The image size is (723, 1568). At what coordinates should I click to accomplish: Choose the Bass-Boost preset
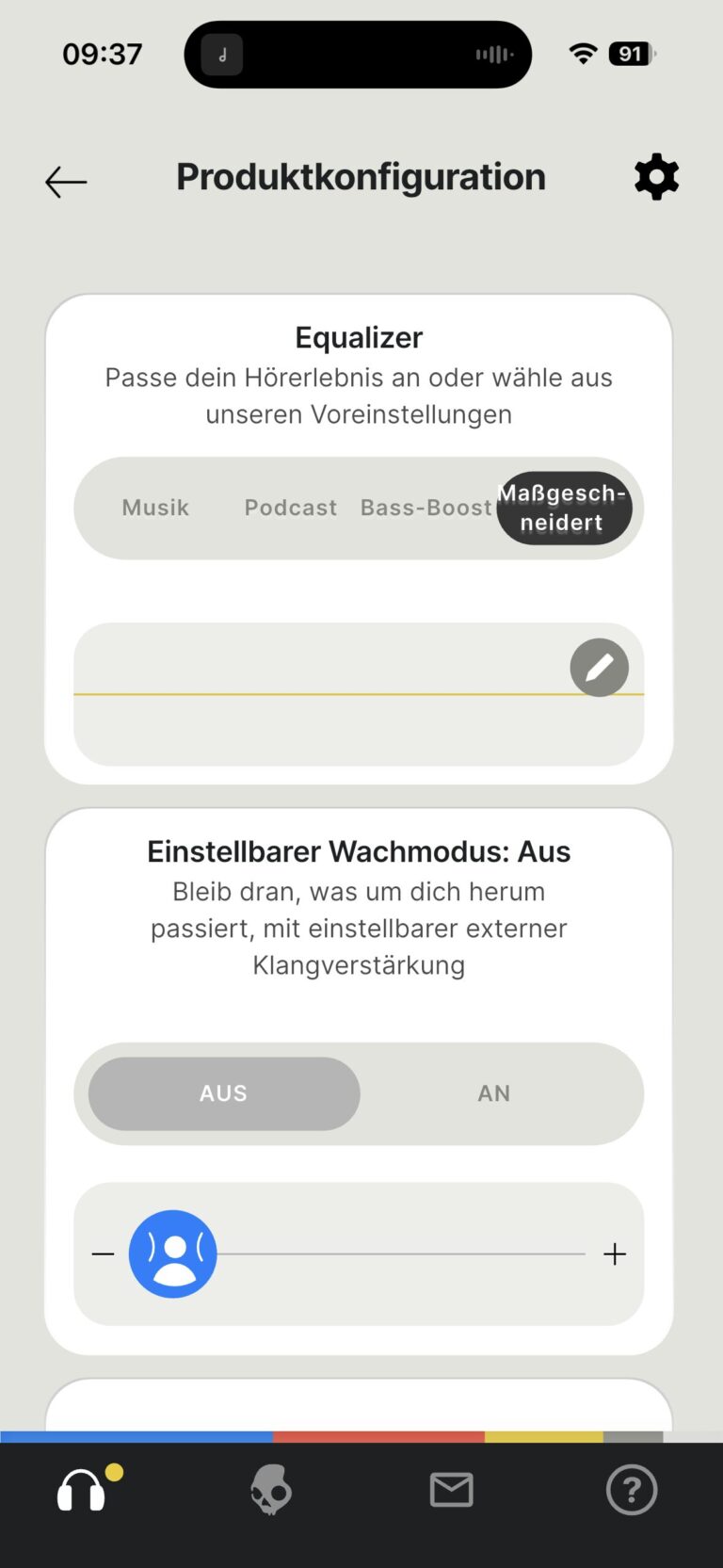(426, 509)
